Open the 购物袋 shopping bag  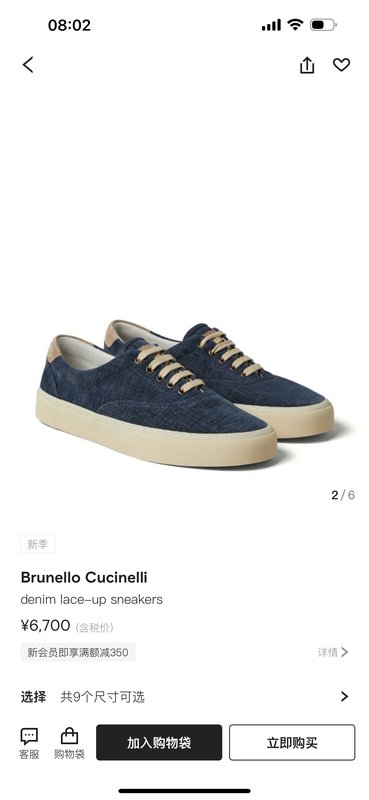tap(69, 743)
